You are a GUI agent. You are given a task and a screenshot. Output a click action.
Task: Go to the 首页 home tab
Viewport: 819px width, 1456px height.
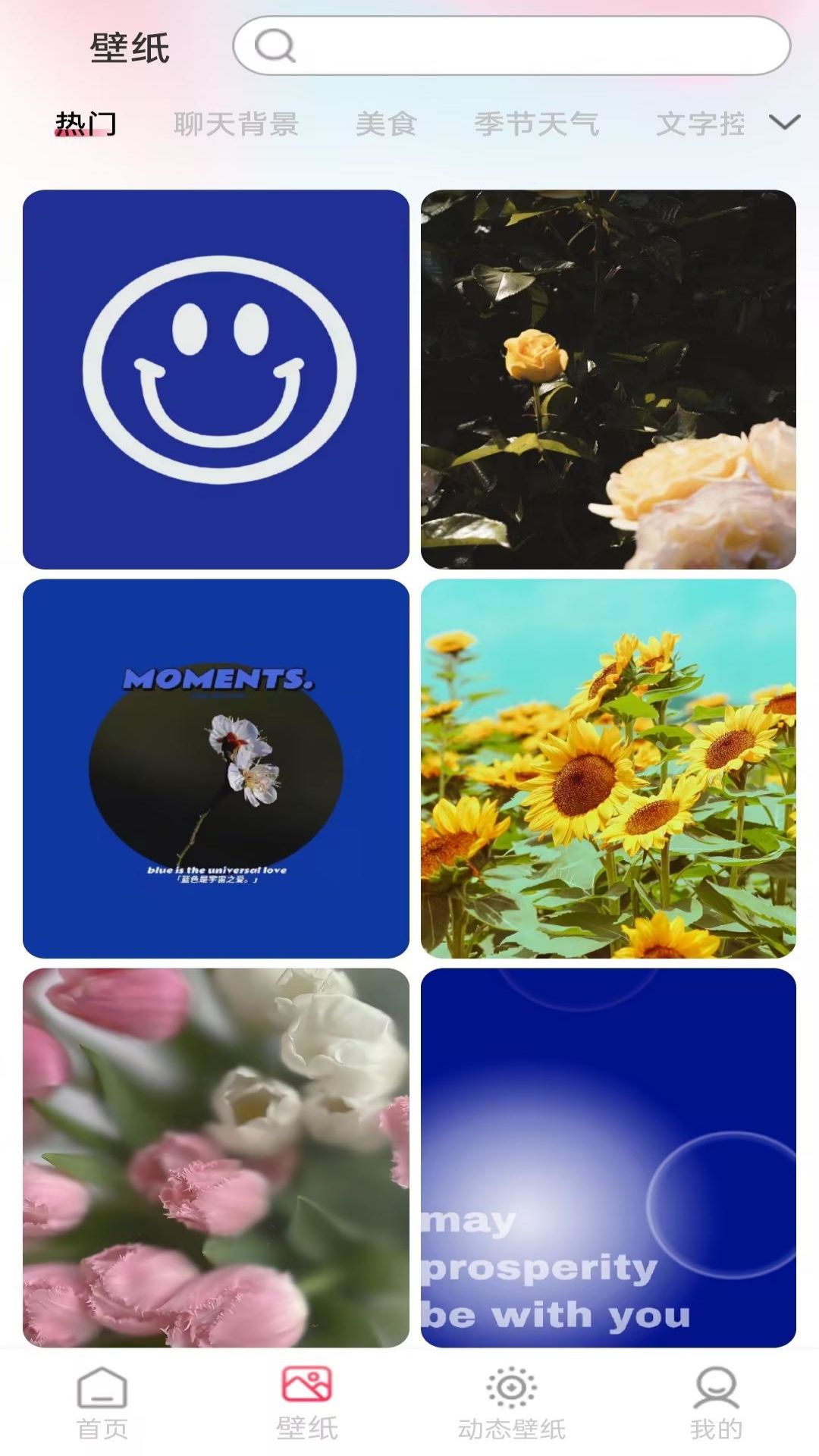click(x=102, y=1403)
